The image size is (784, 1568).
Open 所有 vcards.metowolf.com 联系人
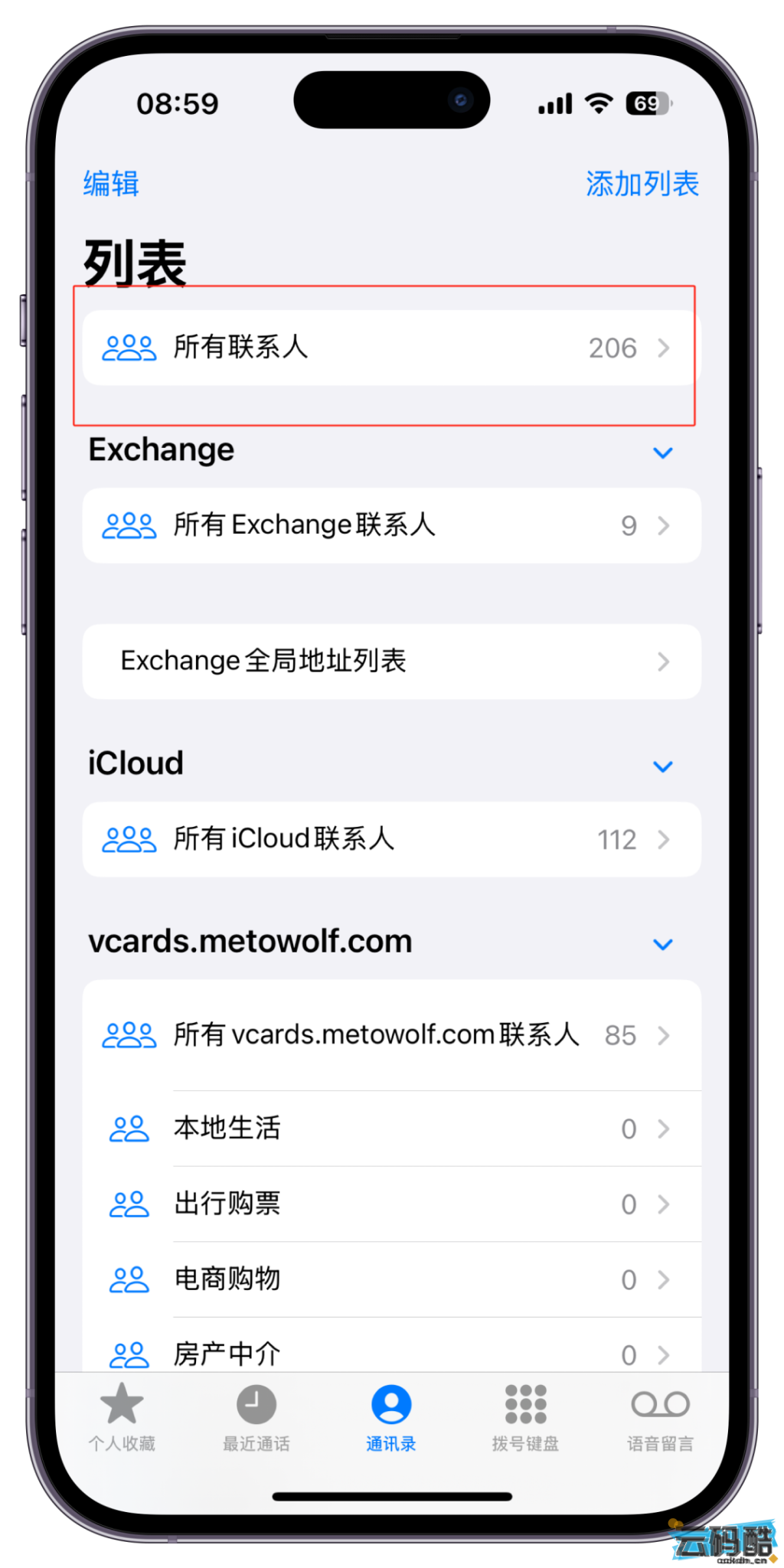[390, 1035]
